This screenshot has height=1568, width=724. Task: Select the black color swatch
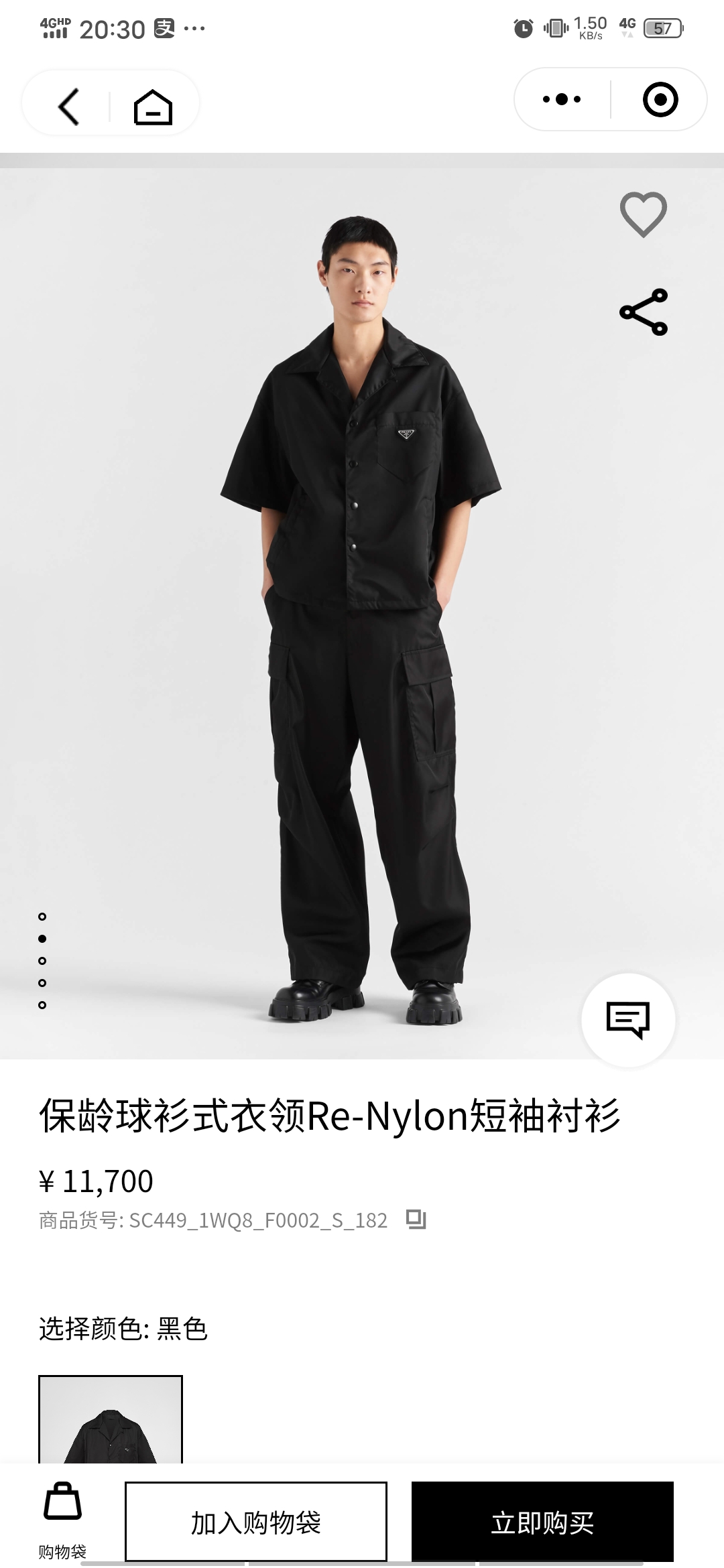tap(111, 1419)
